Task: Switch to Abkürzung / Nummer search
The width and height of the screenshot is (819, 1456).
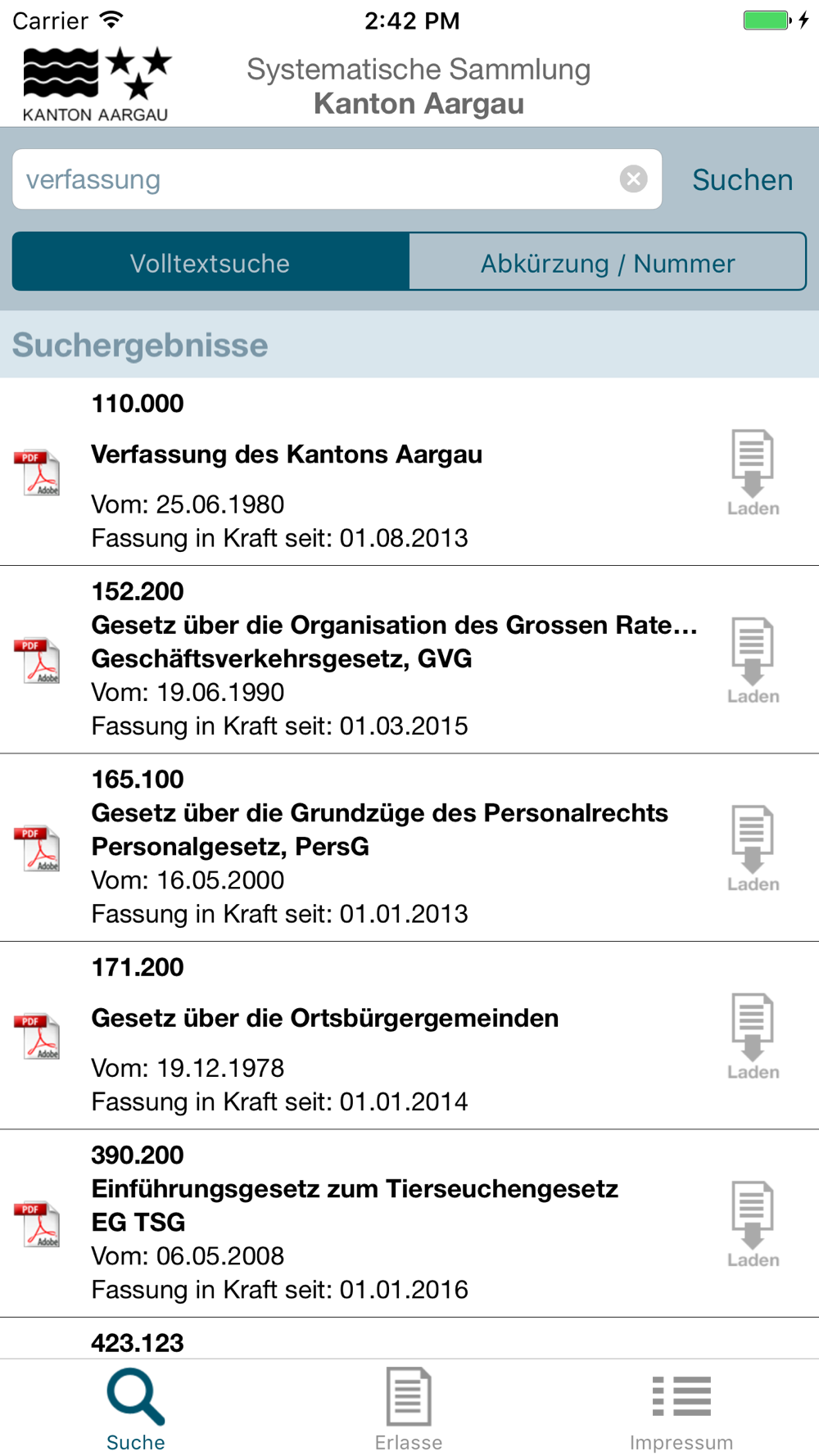Action: (x=608, y=263)
